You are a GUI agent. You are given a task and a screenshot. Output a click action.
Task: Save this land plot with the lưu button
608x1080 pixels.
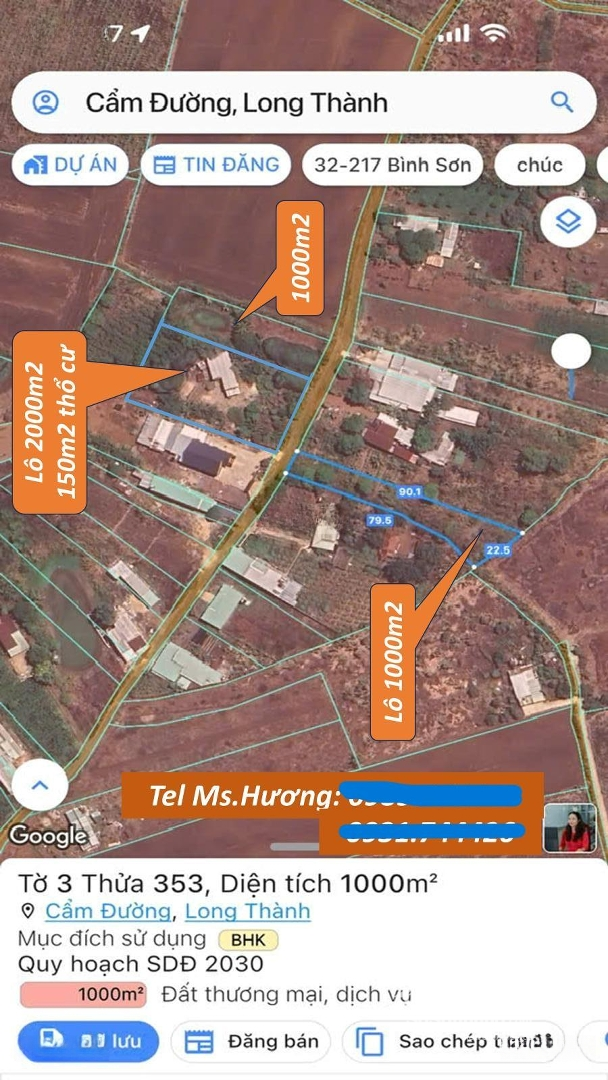coord(89,1041)
